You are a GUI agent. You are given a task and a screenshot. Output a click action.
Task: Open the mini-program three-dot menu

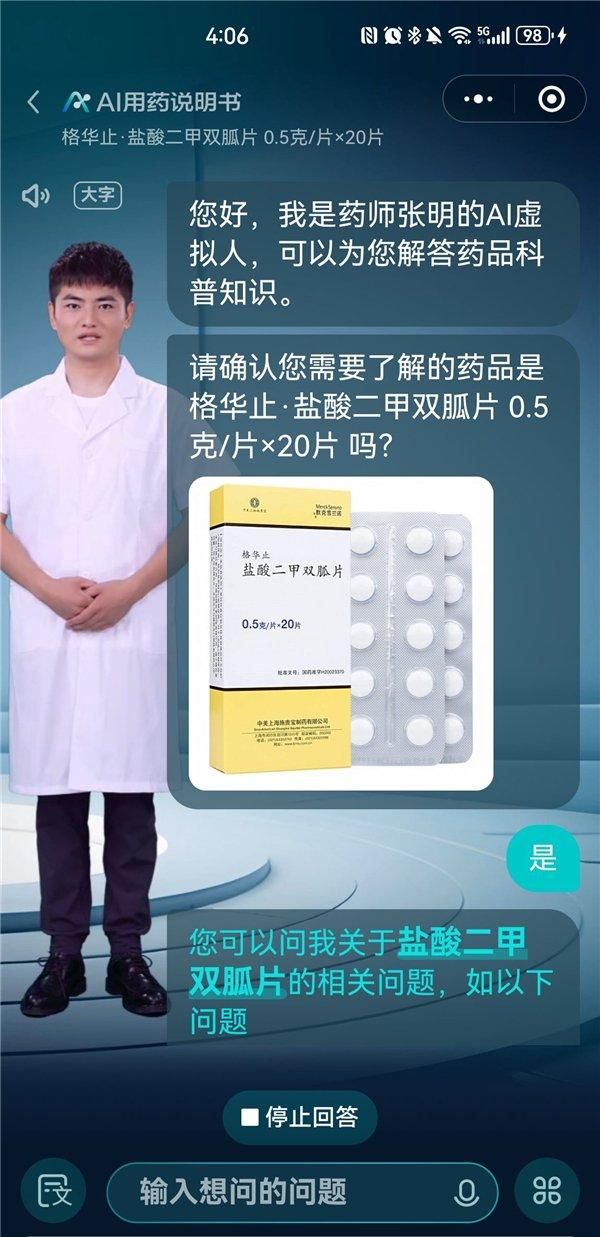(480, 99)
